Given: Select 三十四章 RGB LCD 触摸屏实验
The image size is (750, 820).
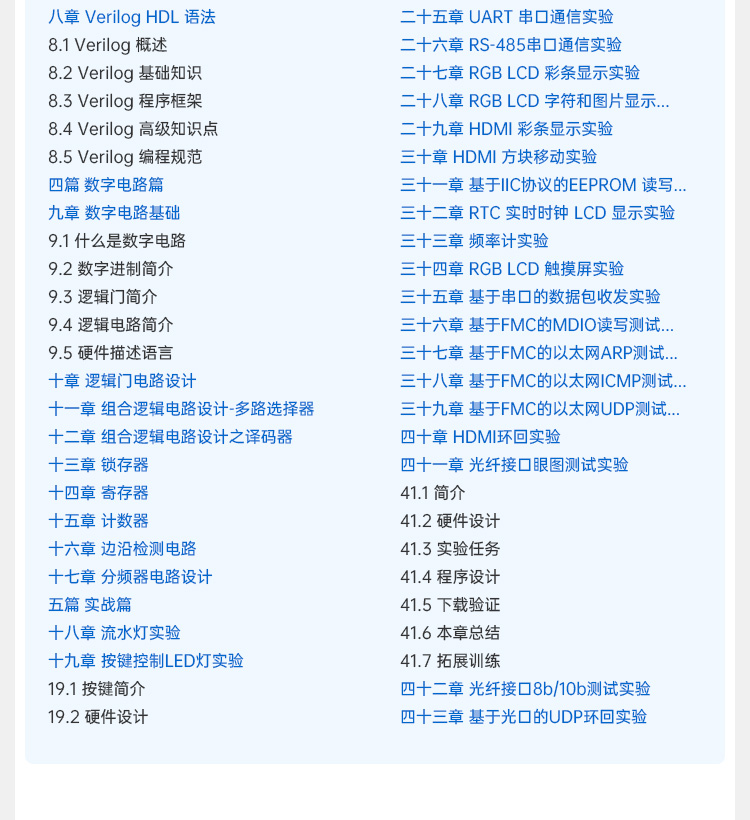Looking at the screenshot, I should point(512,269).
